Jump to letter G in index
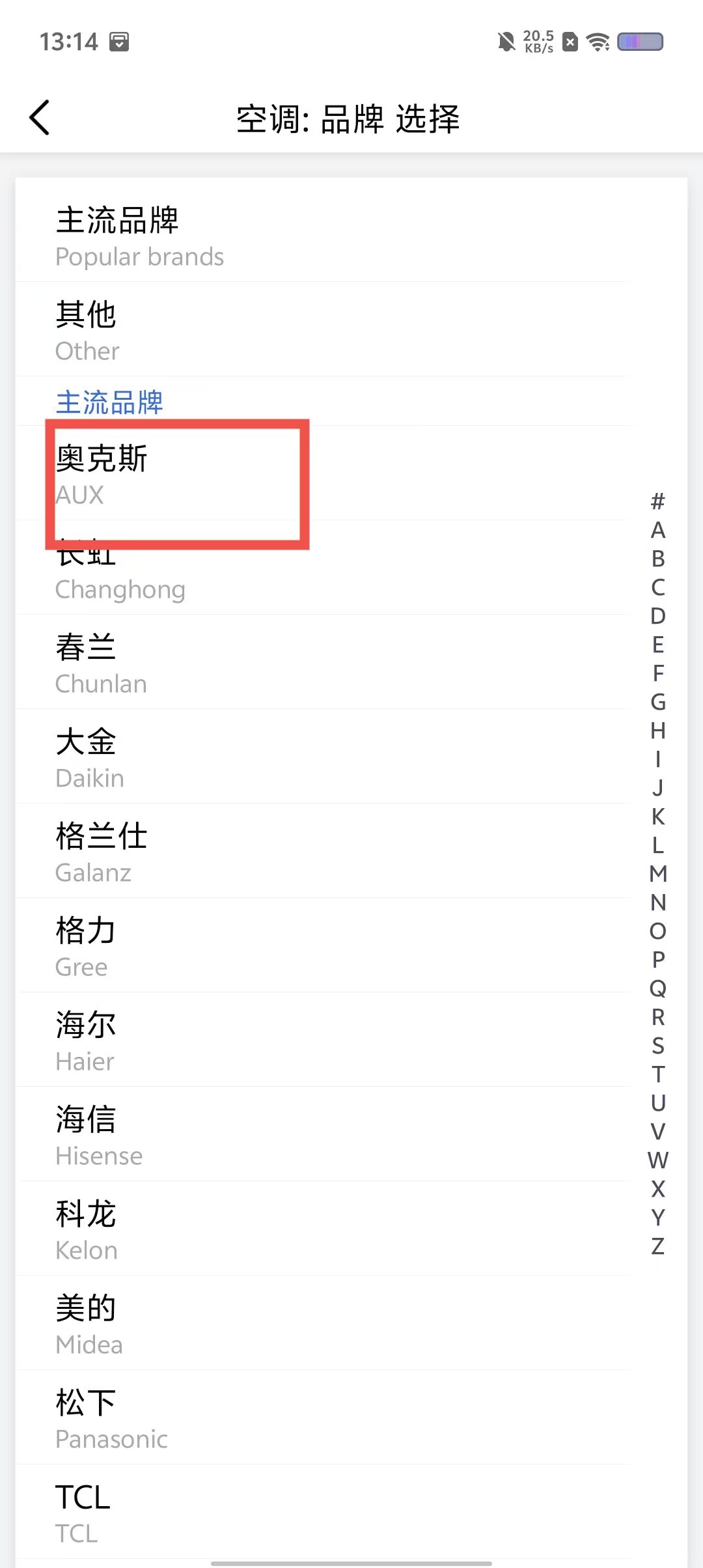Viewport: 703px width, 1568px height. click(658, 702)
